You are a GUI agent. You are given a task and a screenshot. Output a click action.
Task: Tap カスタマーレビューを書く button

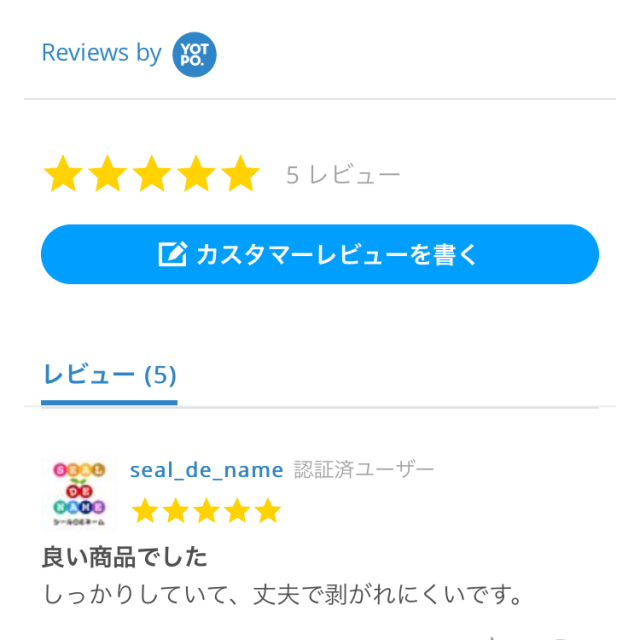pyautogui.click(x=319, y=254)
